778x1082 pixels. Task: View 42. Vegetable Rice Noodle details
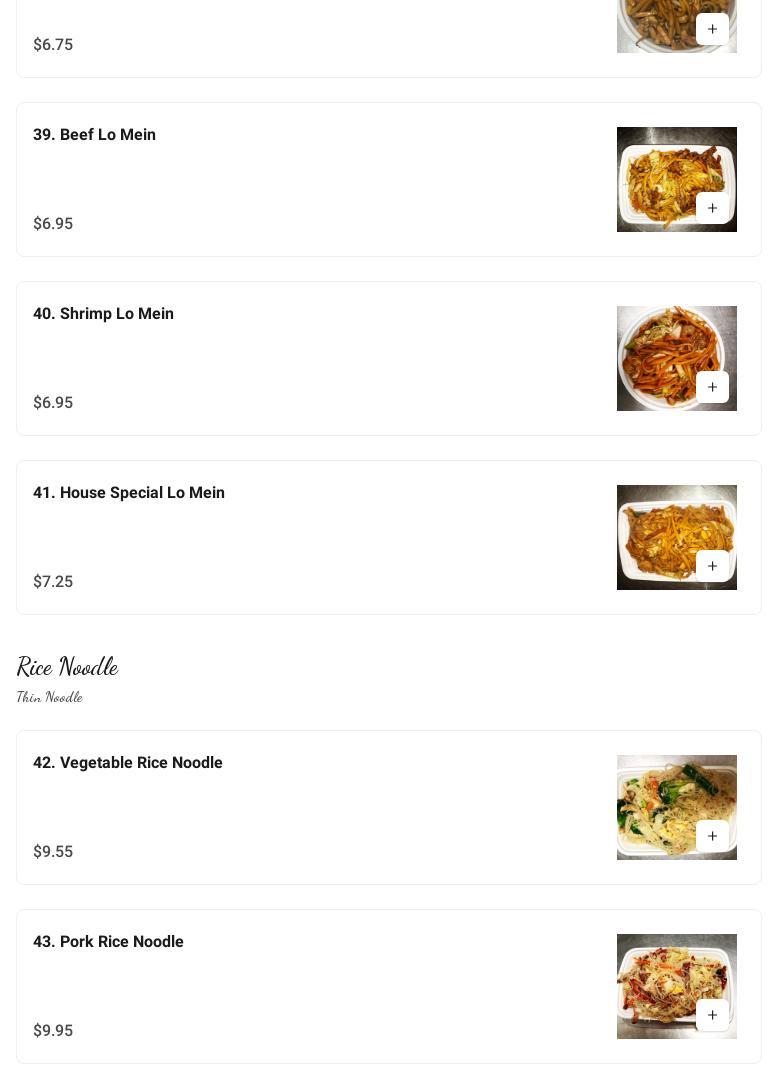[127, 763]
